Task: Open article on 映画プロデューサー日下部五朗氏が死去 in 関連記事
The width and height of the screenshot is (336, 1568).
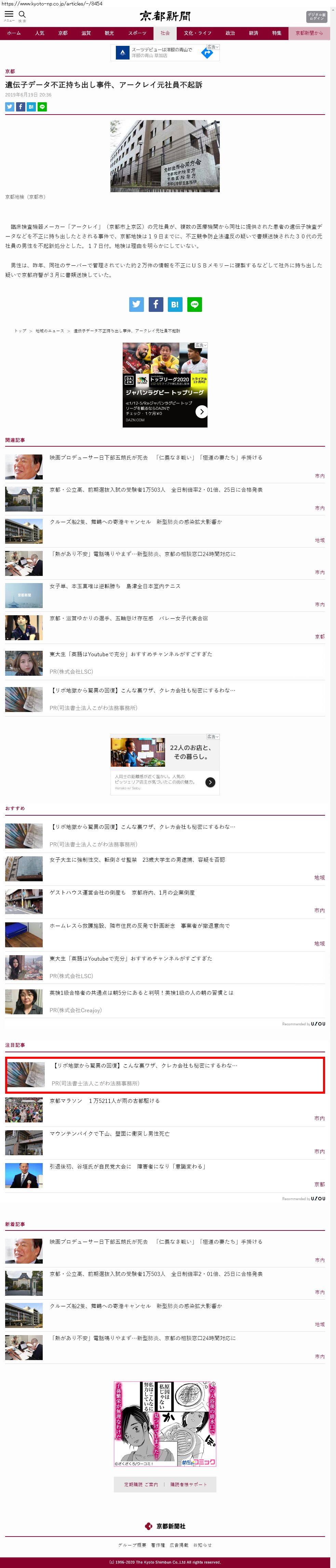Action: tap(98, 457)
